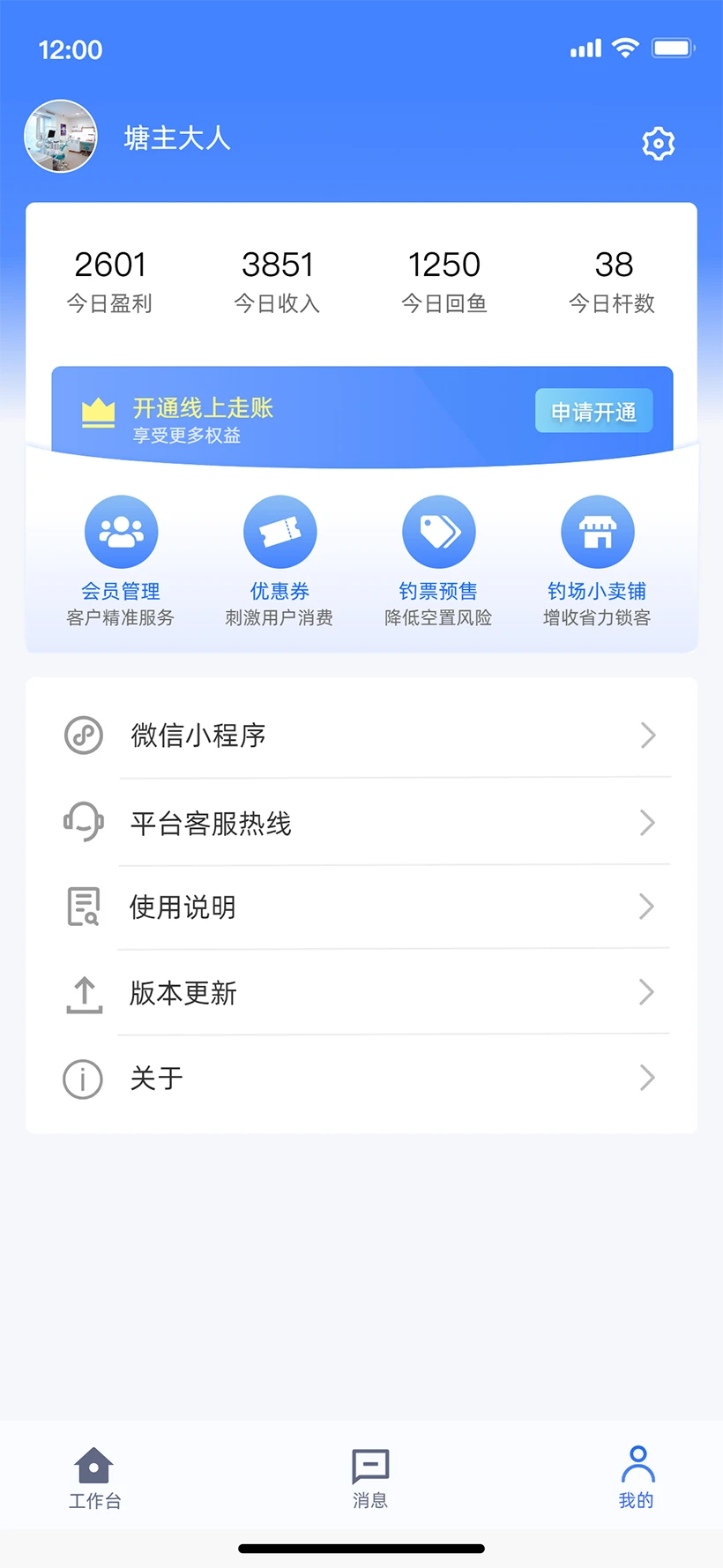The image size is (723, 1568).
Task: Select the 我的 tab
Action: click(637, 1477)
